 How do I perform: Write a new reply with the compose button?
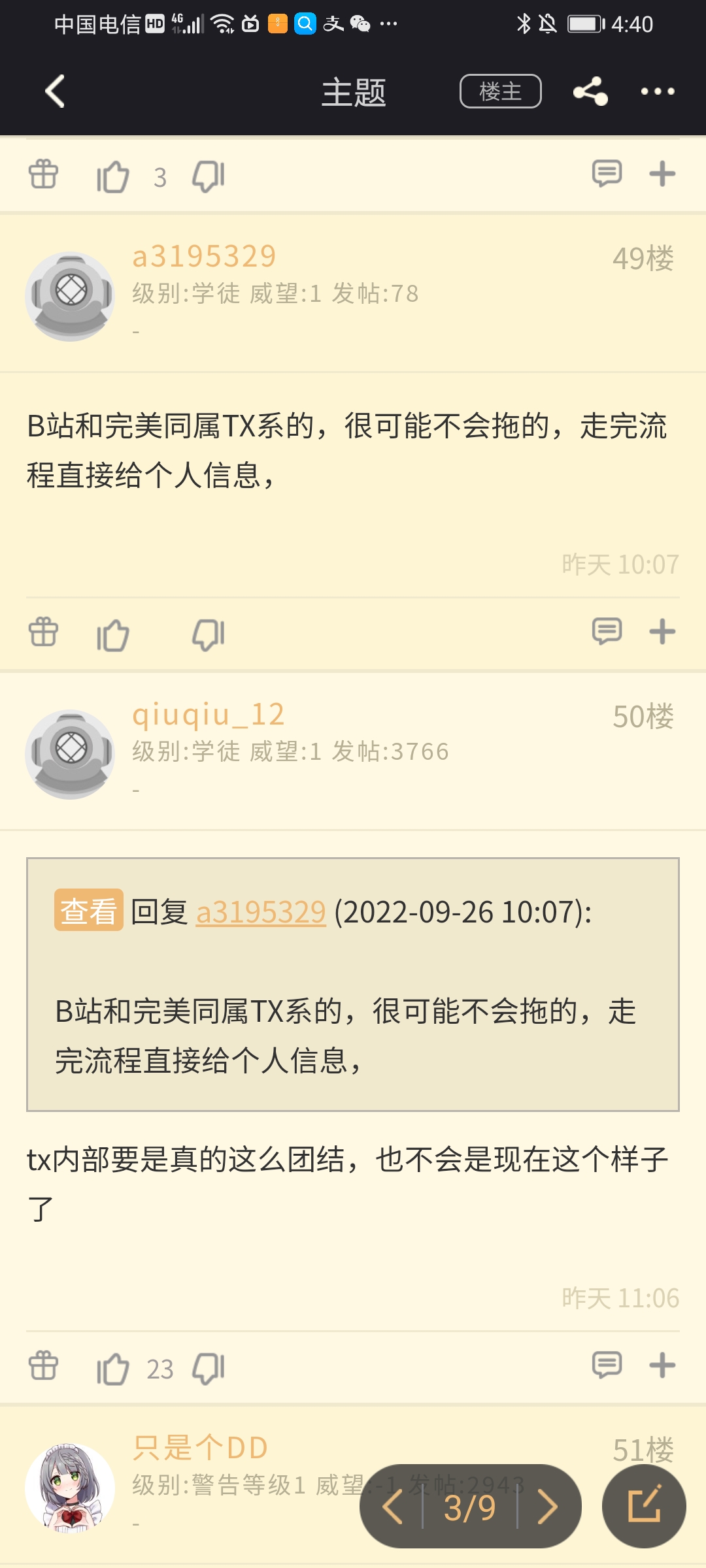click(x=644, y=1505)
